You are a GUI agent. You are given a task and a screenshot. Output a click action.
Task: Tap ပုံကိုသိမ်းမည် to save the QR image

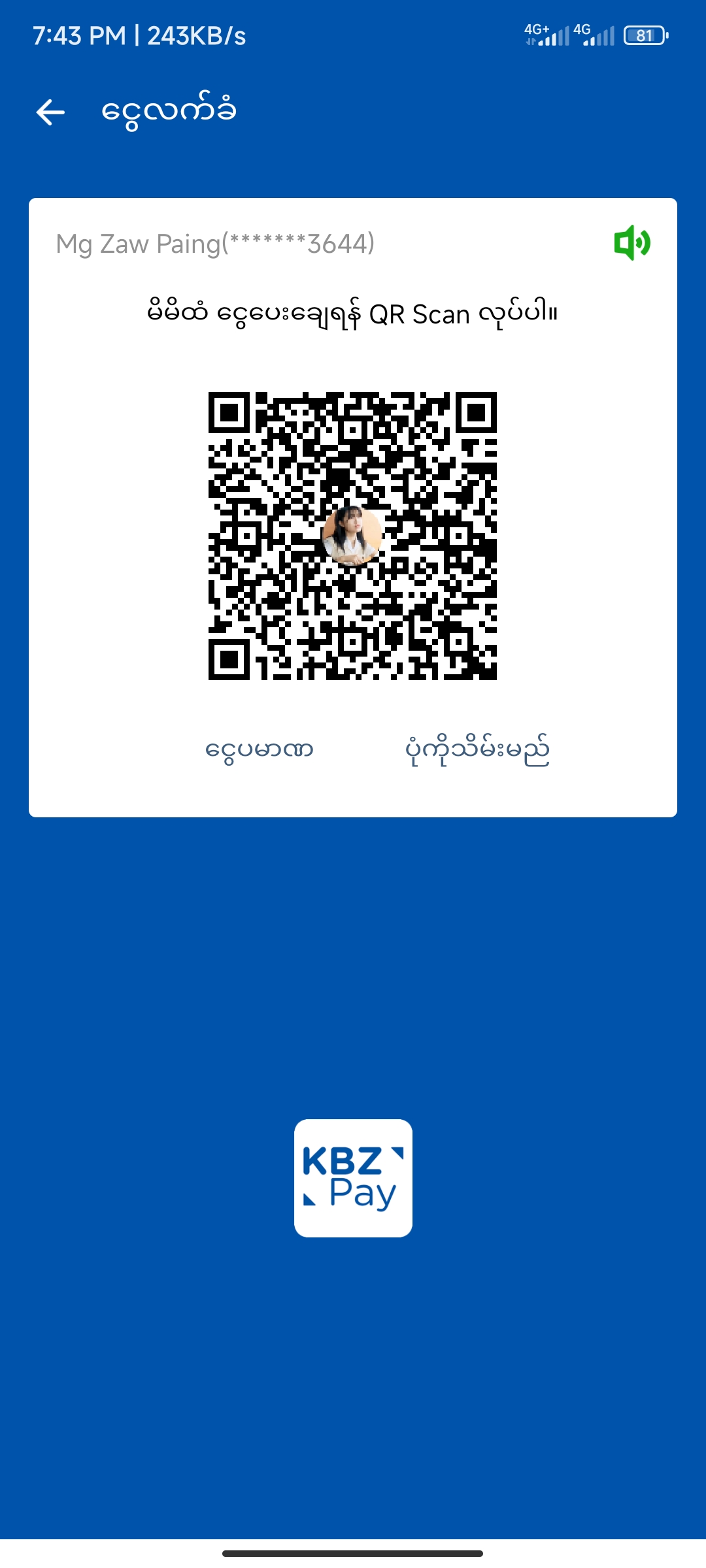point(477,749)
